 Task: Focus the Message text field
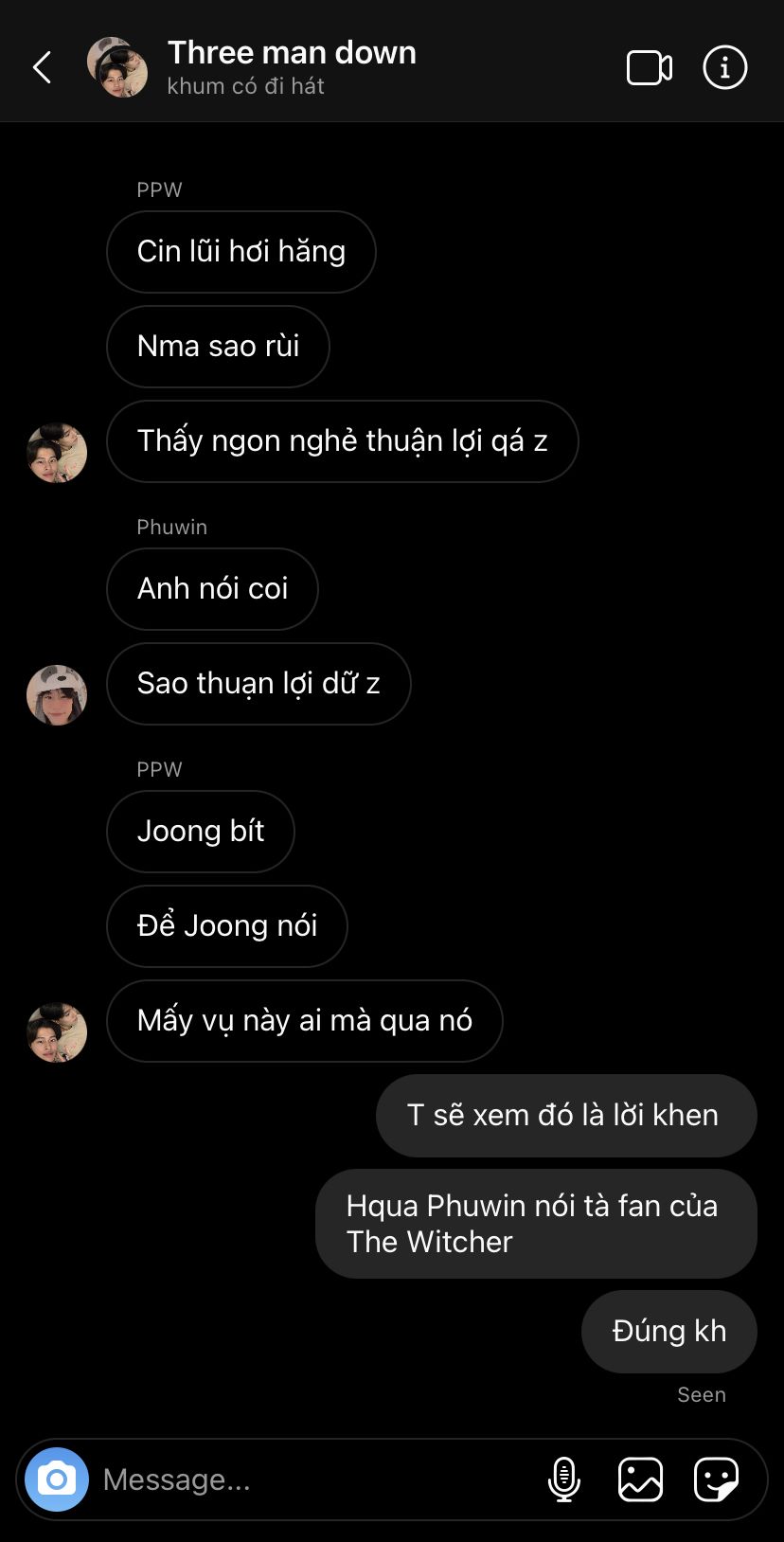312,1479
